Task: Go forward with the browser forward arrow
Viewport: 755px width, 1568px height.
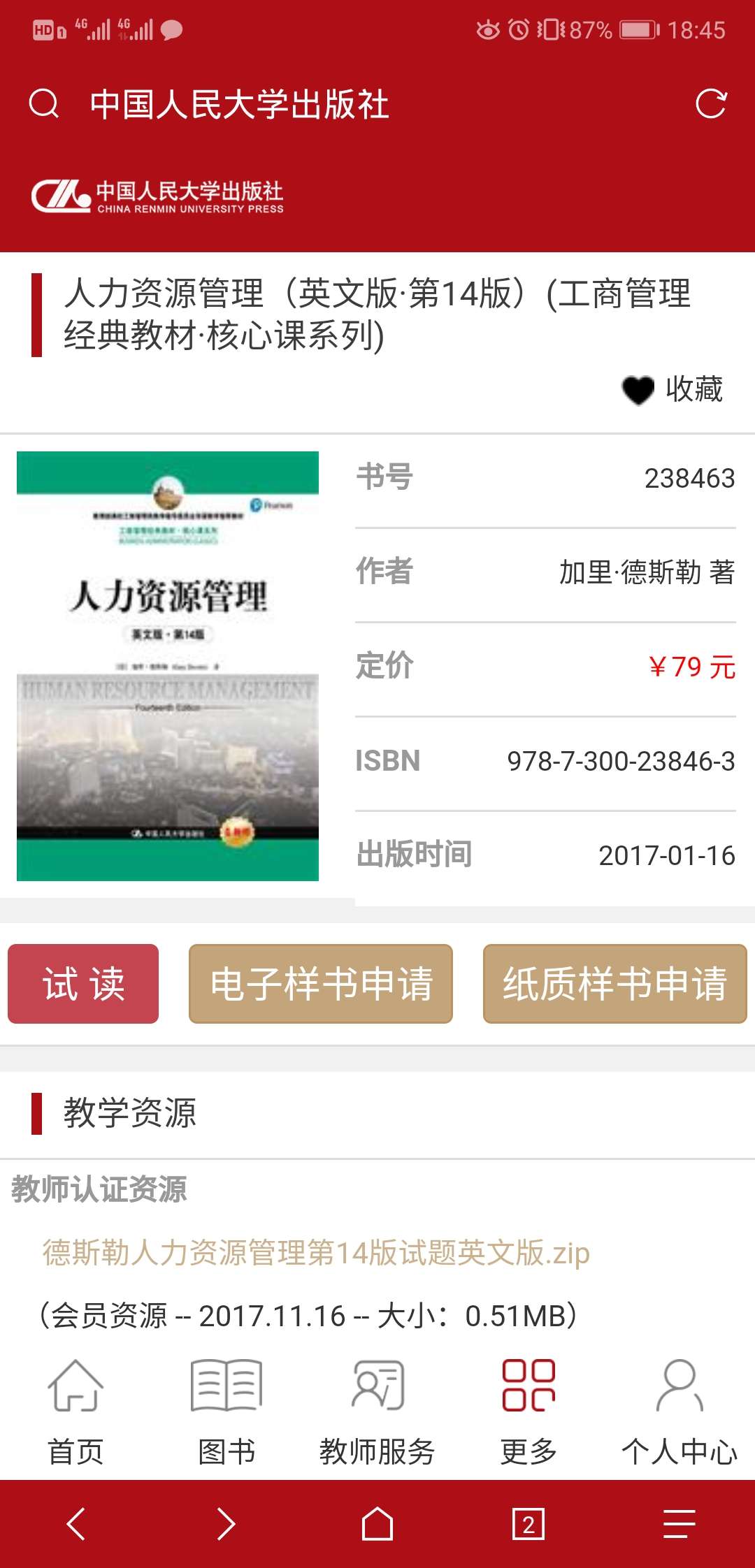Action: pyautogui.click(x=226, y=1523)
